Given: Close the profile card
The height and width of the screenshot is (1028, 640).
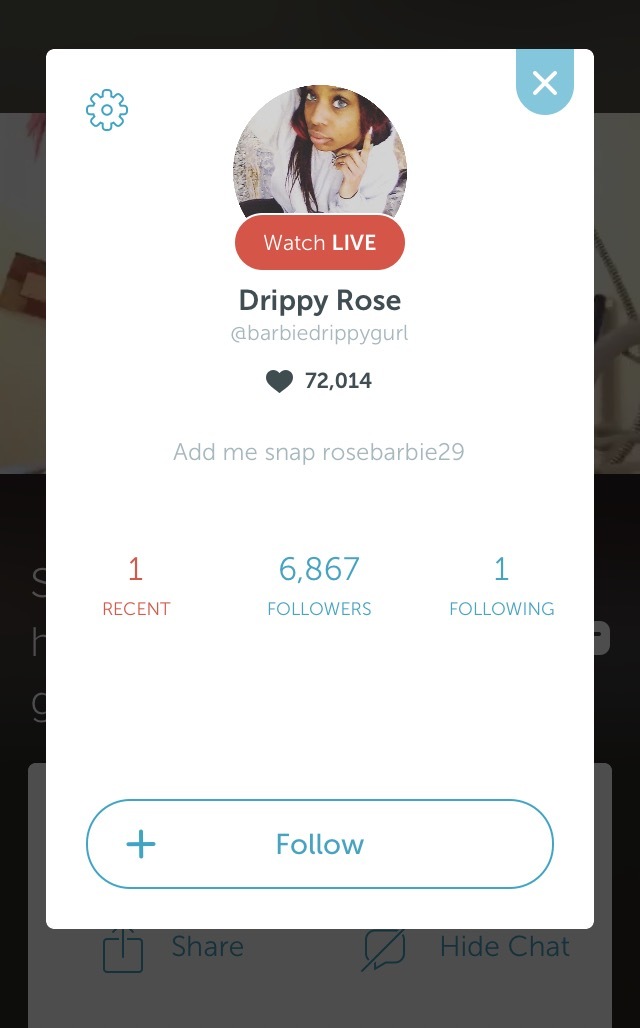Looking at the screenshot, I should tap(545, 82).
